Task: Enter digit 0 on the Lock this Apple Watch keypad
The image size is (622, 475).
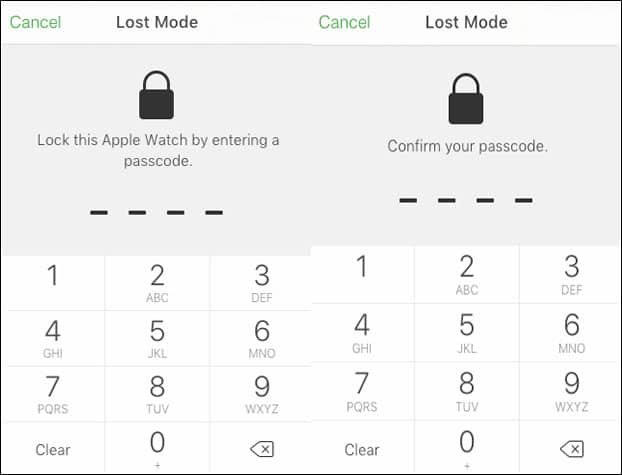Action: pos(157,445)
